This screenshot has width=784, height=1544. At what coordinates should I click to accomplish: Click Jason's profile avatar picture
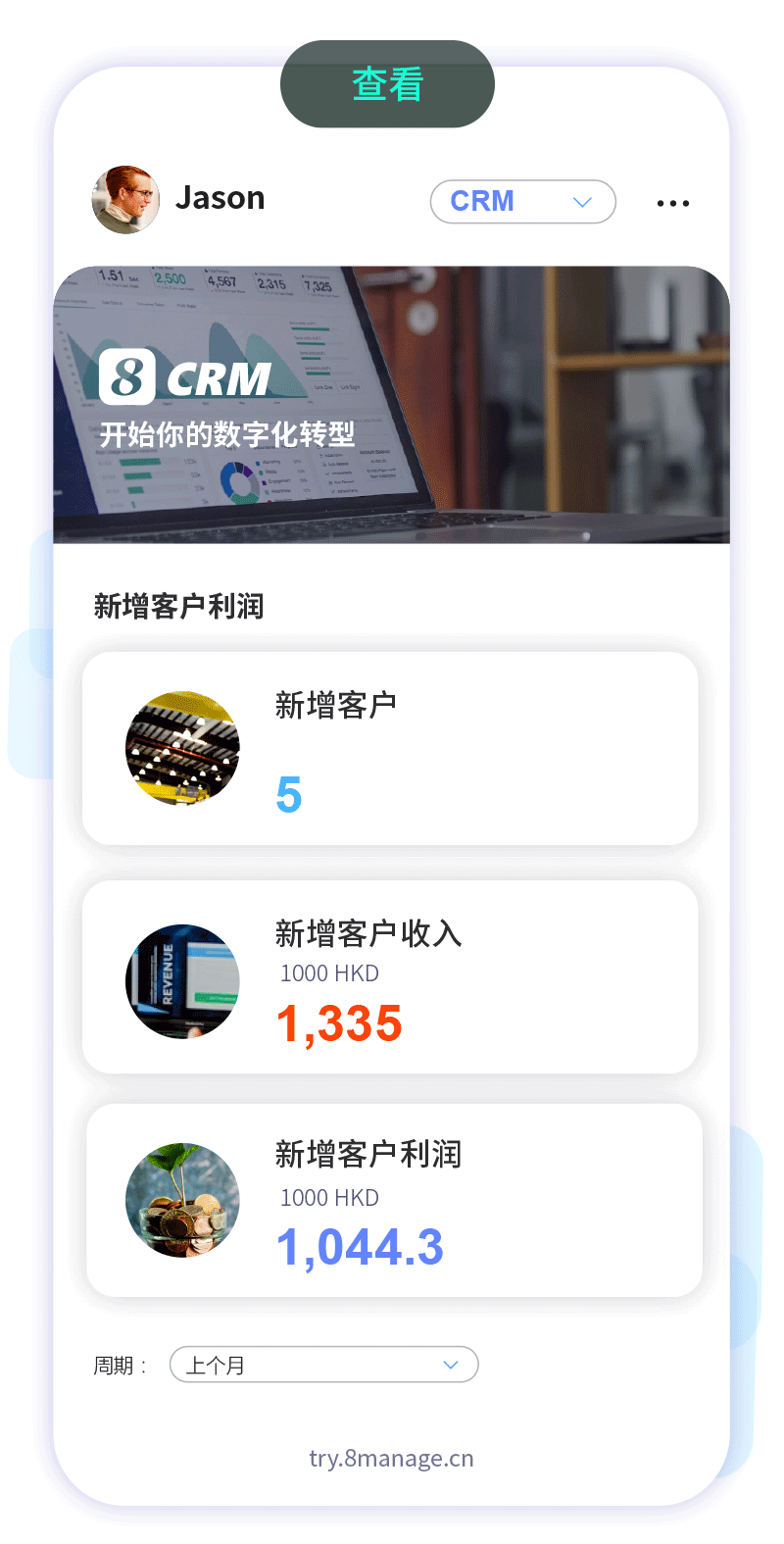pyautogui.click(x=125, y=198)
